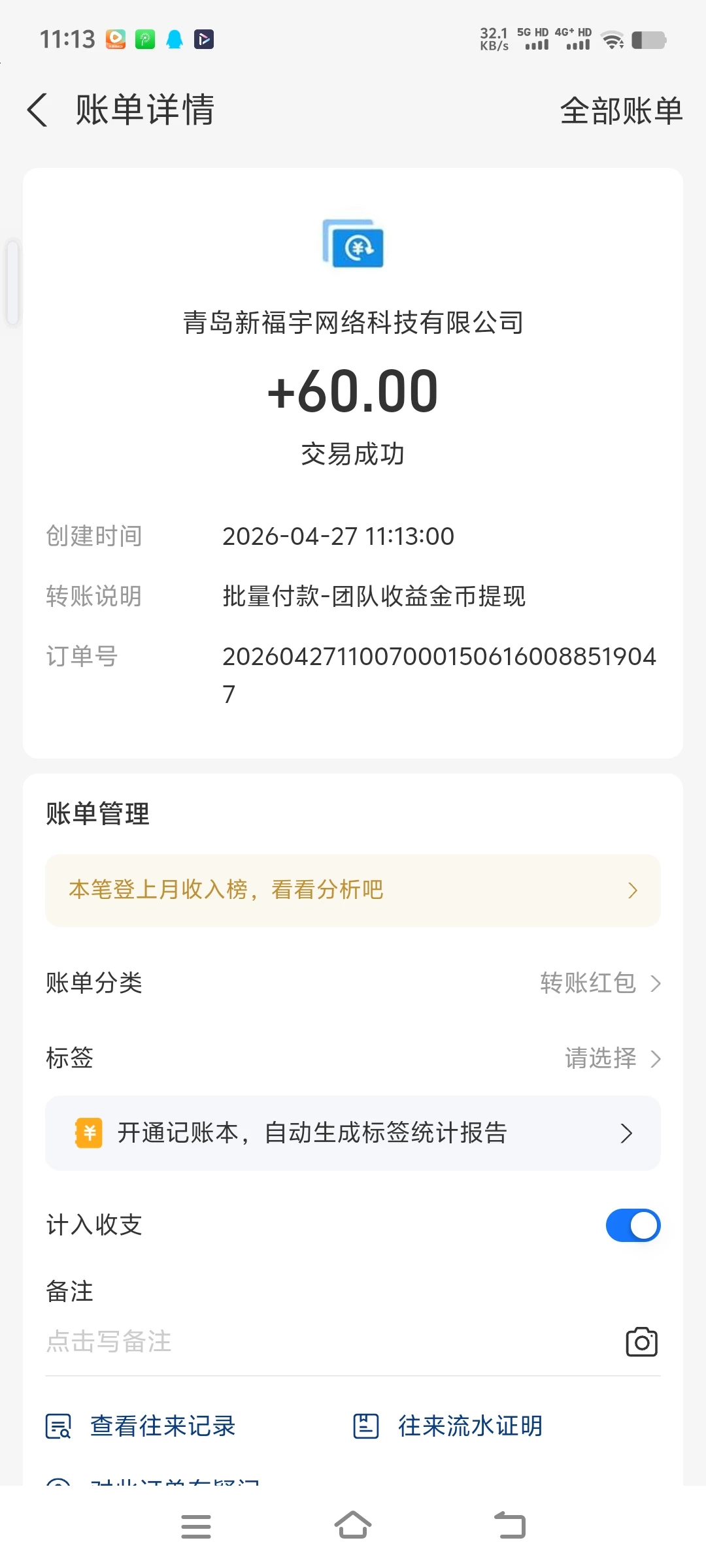
Task: Open 全部账单 in the top right corner
Action: (620, 111)
